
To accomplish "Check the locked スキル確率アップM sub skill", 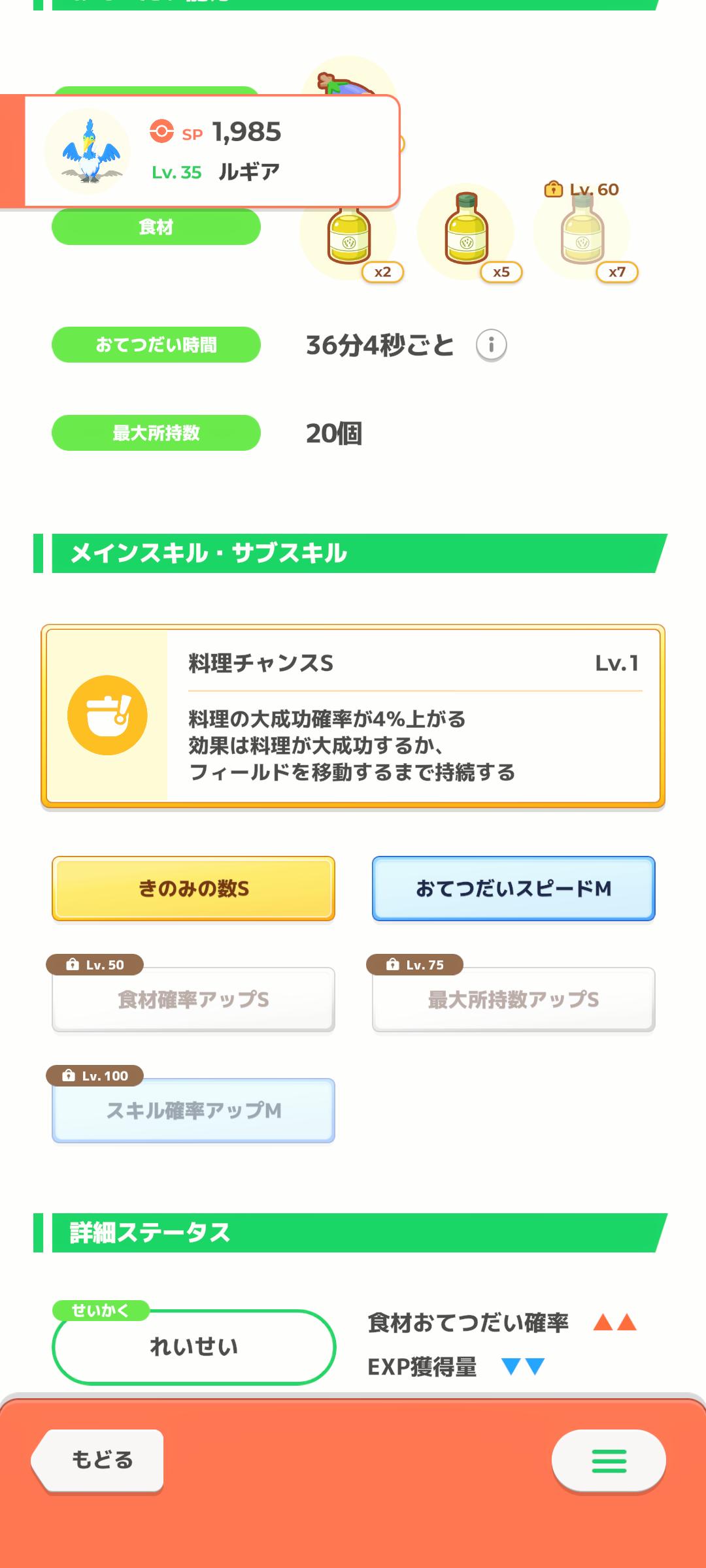I will pos(193,1111).
